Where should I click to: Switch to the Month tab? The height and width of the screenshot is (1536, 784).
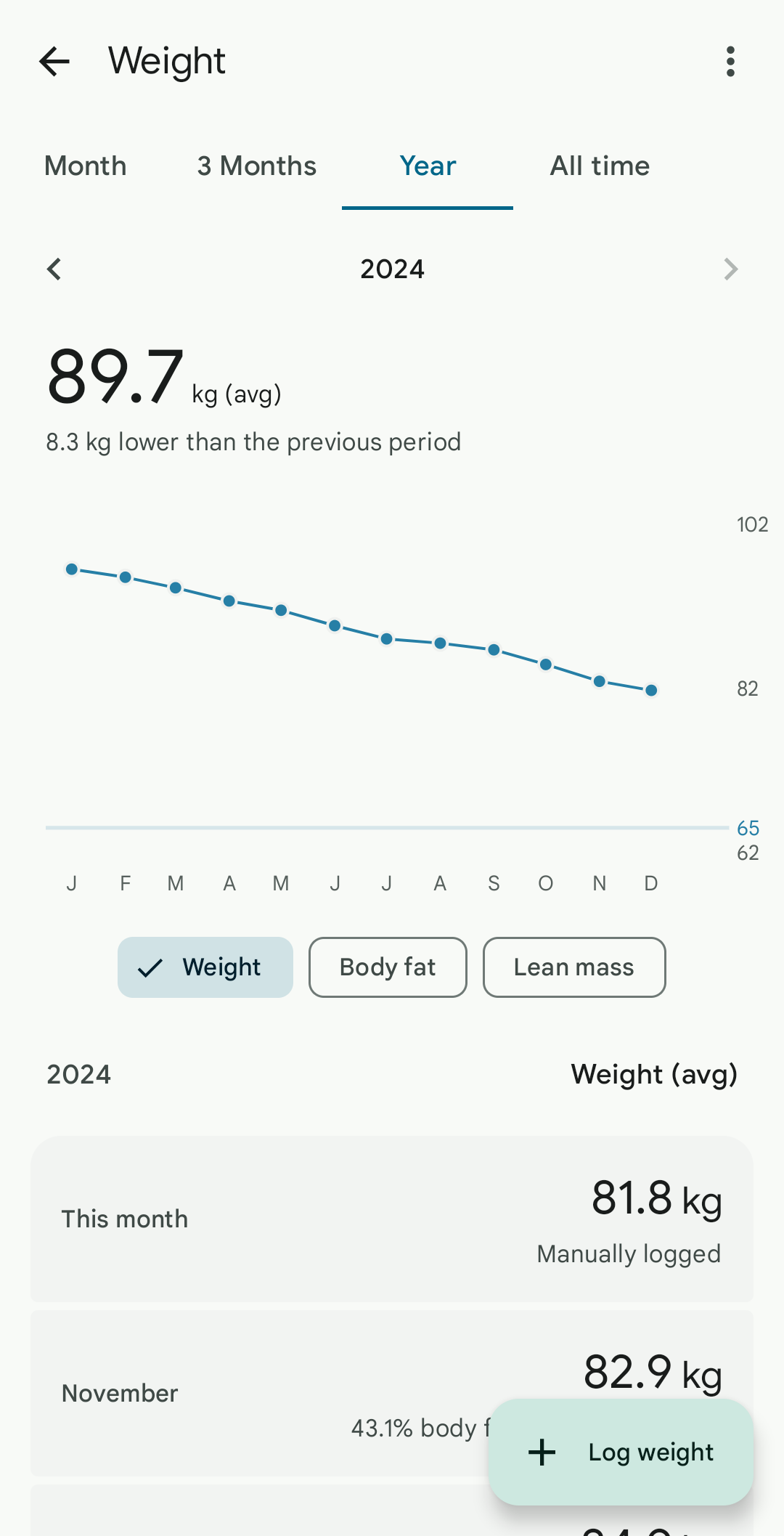(x=86, y=166)
